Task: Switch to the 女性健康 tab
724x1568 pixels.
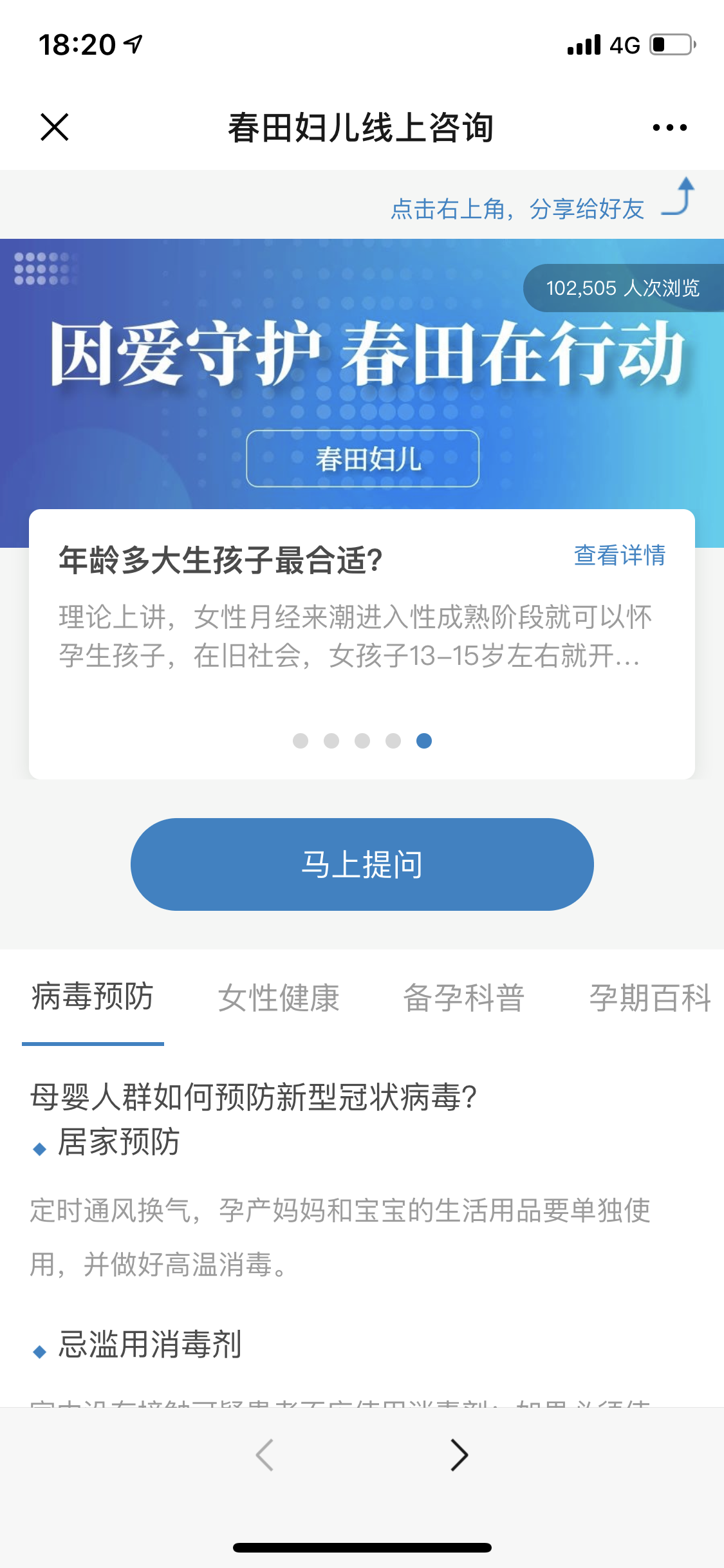Action: pyautogui.click(x=278, y=998)
